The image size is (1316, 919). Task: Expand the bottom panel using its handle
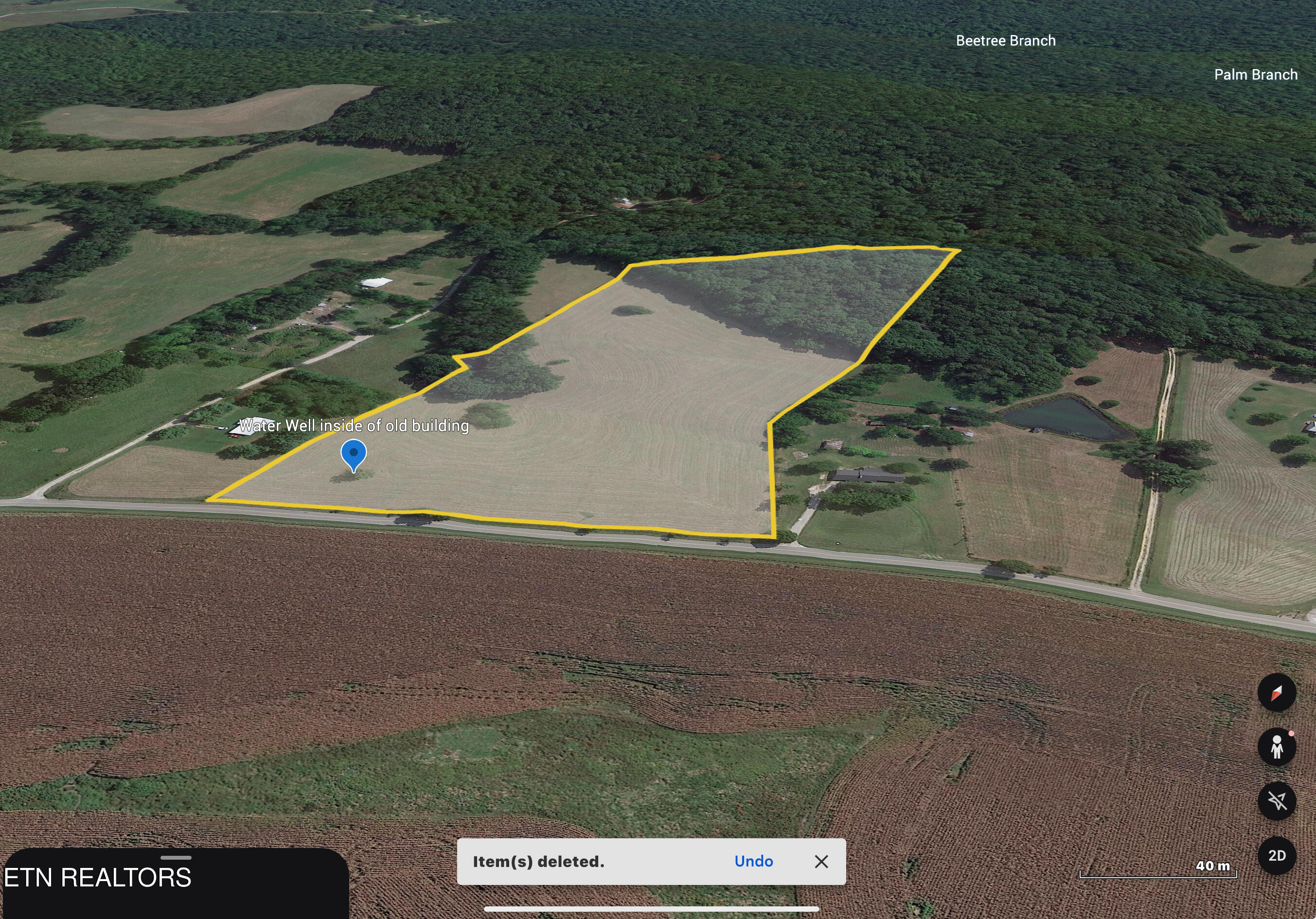point(176,858)
